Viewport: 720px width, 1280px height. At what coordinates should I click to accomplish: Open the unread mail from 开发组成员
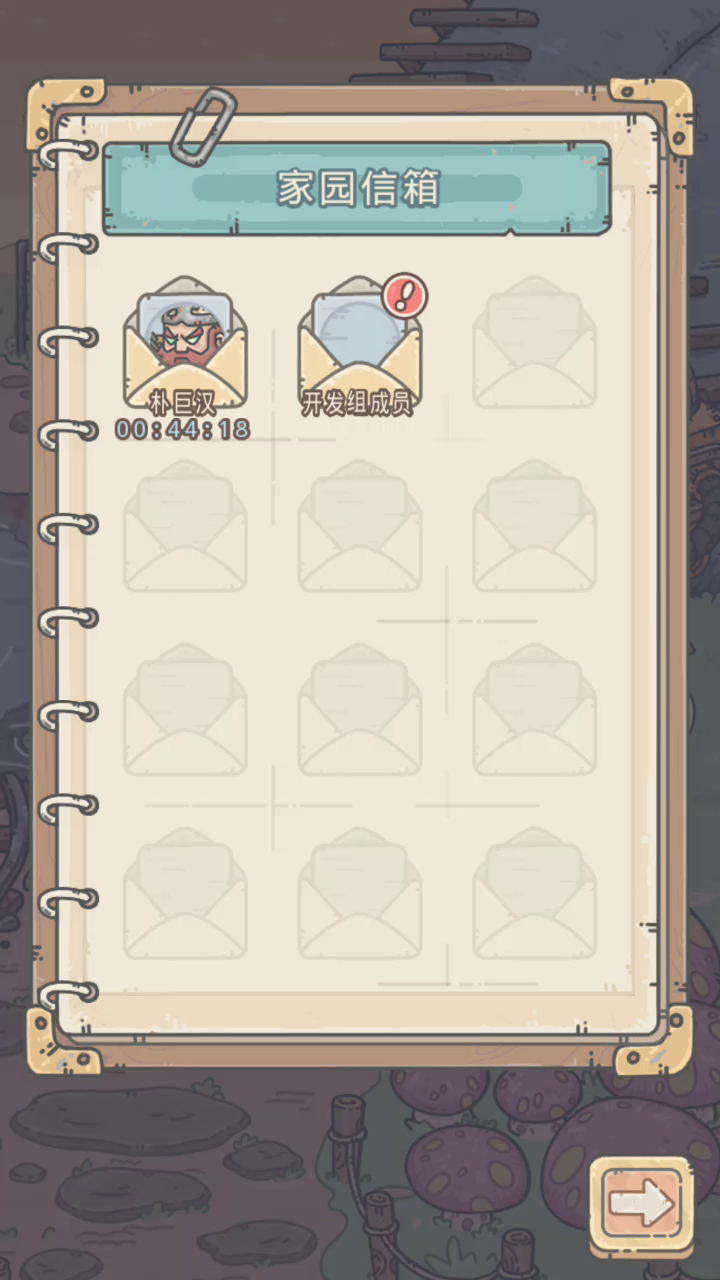click(x=359, y=345)
